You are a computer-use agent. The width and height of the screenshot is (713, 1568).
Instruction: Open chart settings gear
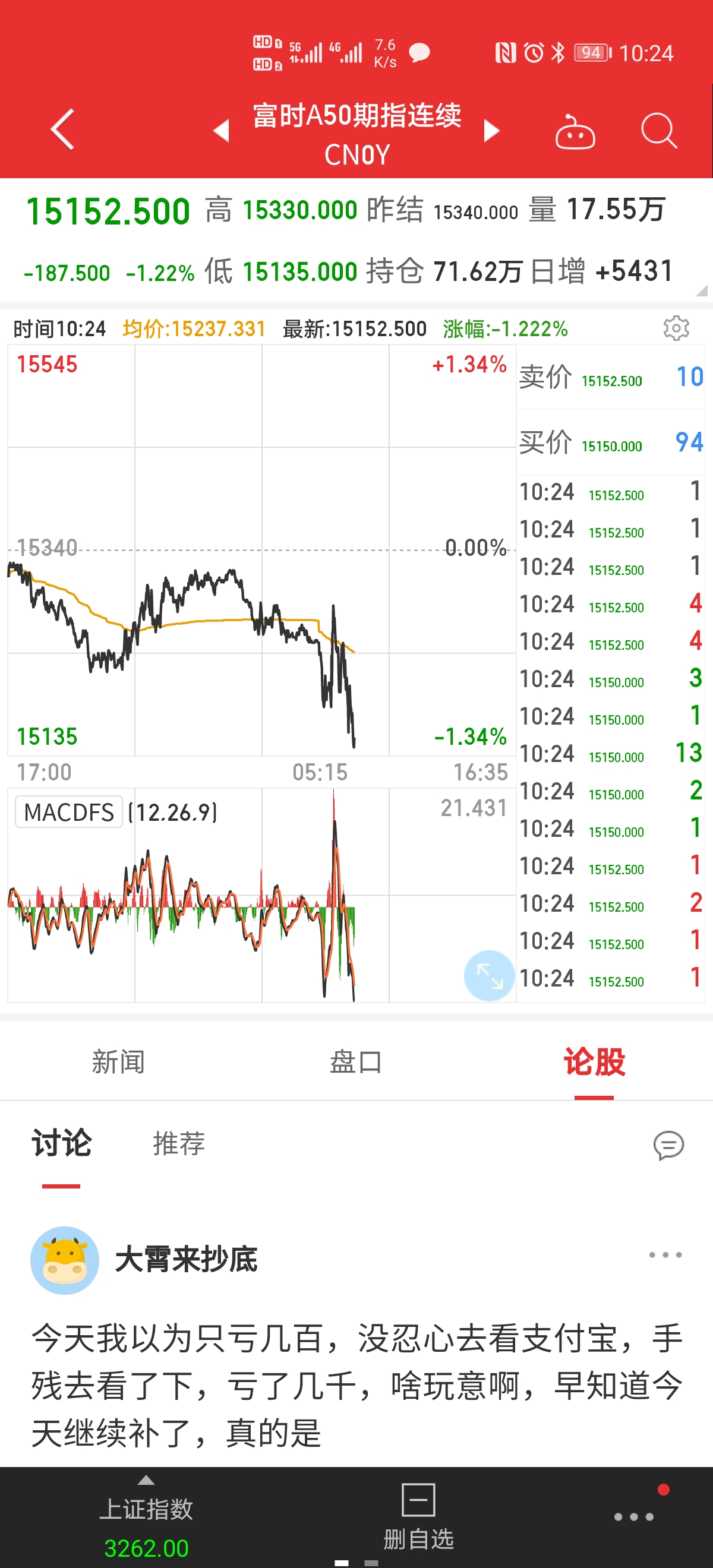tap(676, 328)
